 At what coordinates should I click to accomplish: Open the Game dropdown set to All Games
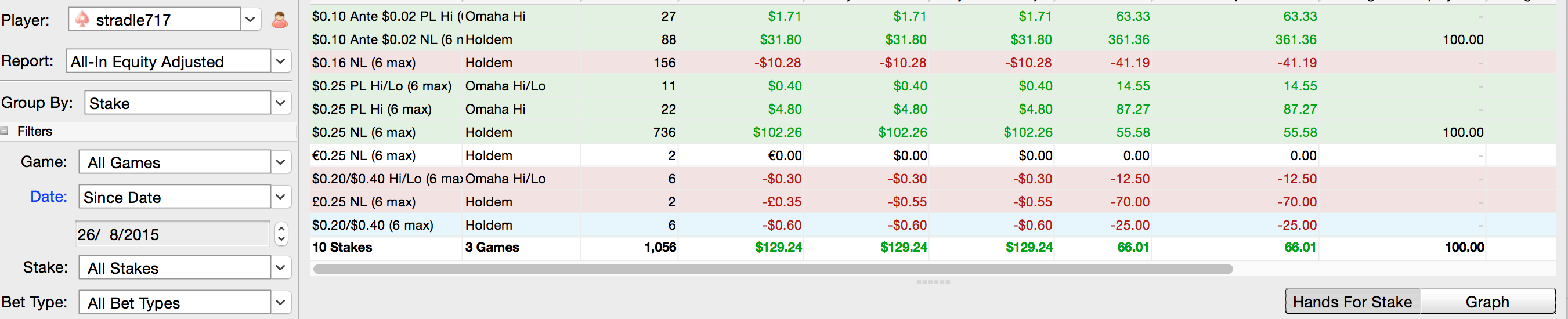pyautogui.click(x=185, y=162)
